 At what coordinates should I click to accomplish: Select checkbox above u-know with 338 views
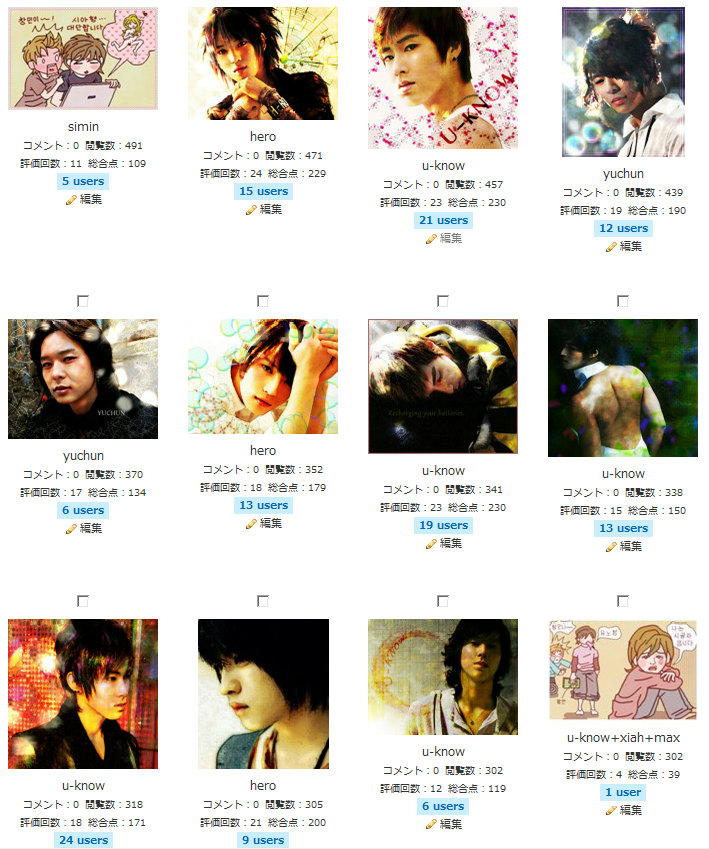coord(623,301)
